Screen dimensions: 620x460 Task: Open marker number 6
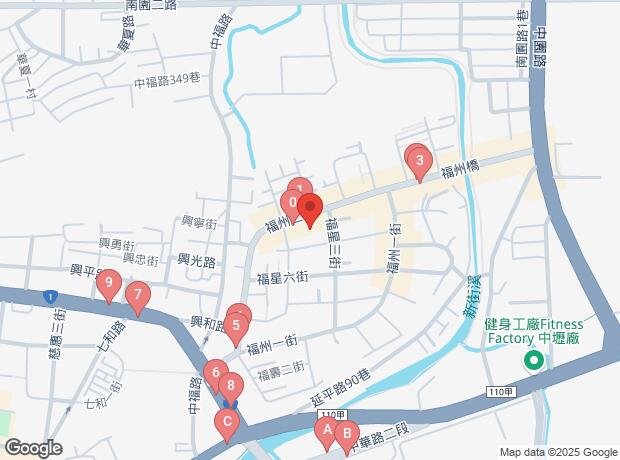[x=215, y=376]
